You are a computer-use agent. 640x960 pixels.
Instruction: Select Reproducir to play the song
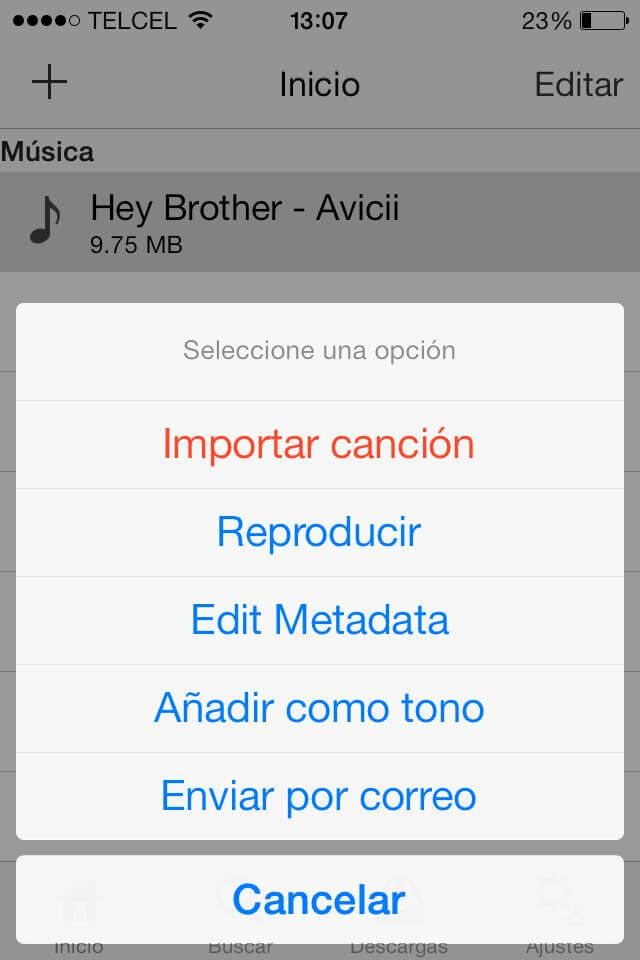click(x=319, y=532)
